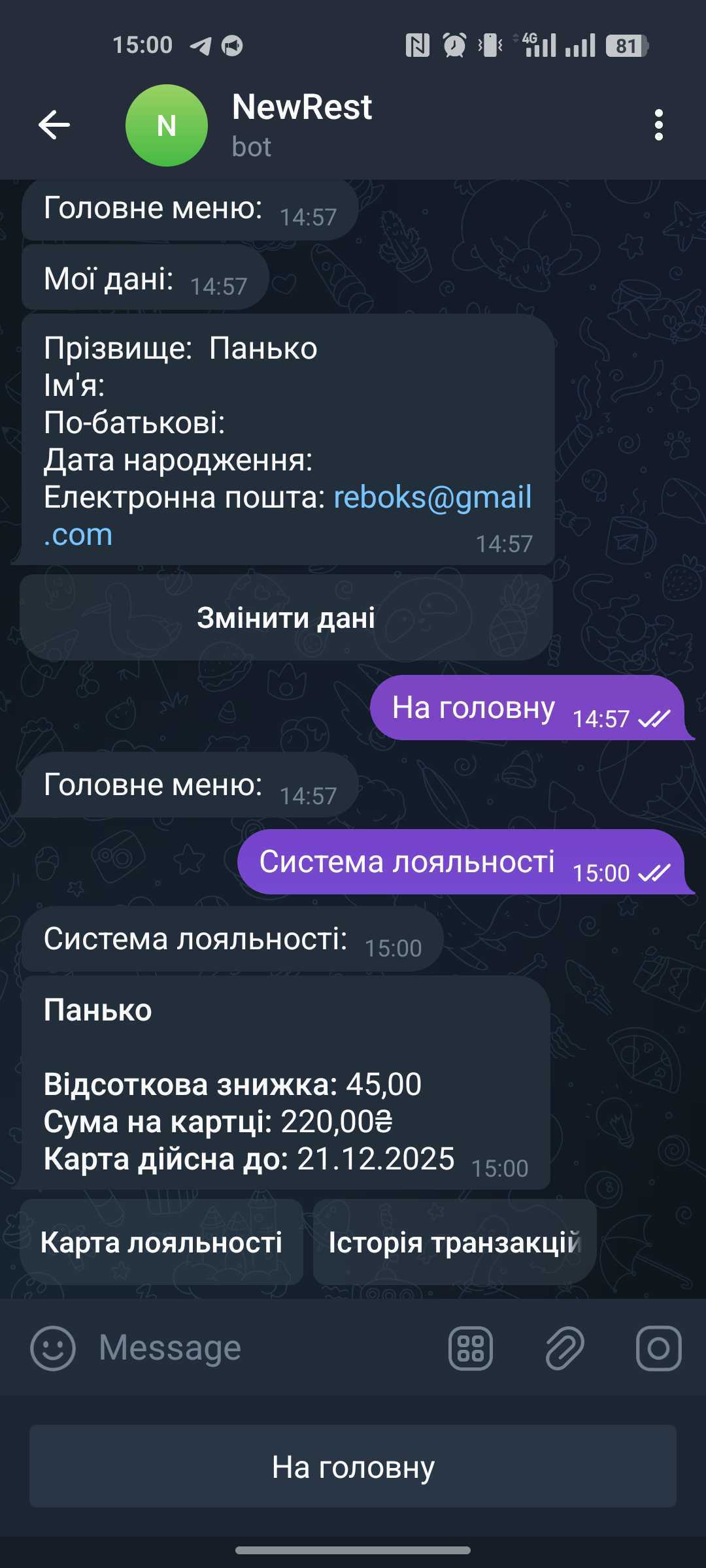
Task: Open the three-dot overflow menu
Action: pyautogui.click(x=658, y=125)
